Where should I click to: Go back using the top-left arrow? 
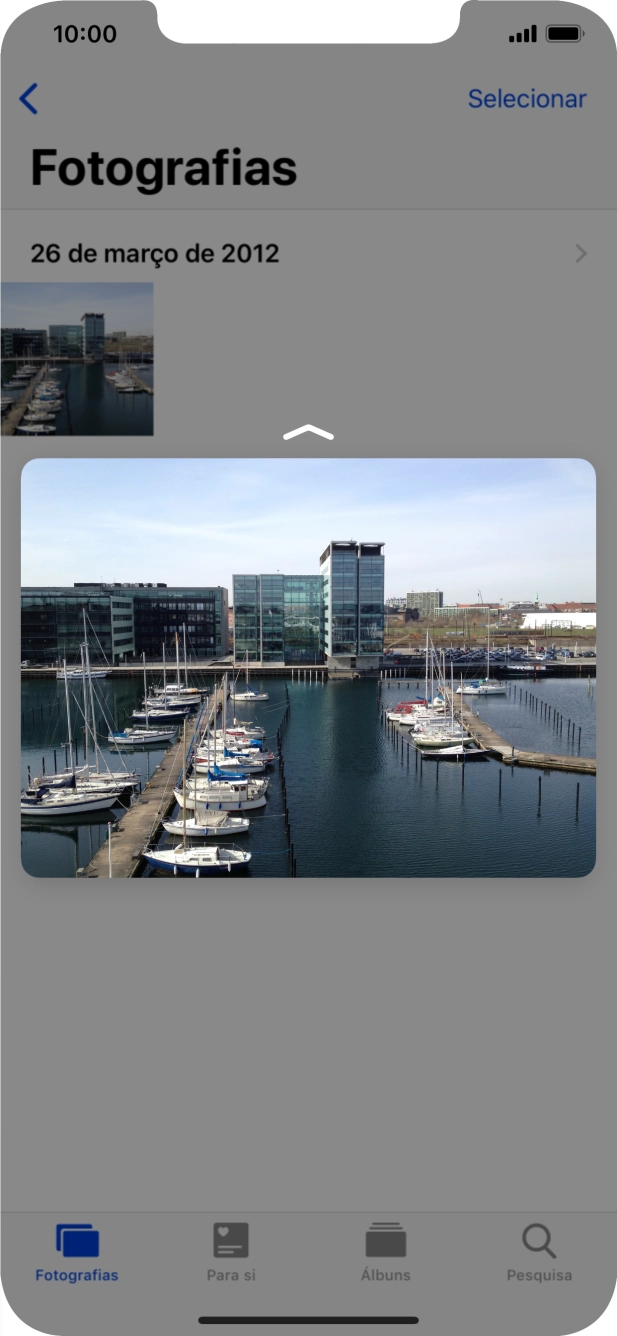tap(29, 99)
